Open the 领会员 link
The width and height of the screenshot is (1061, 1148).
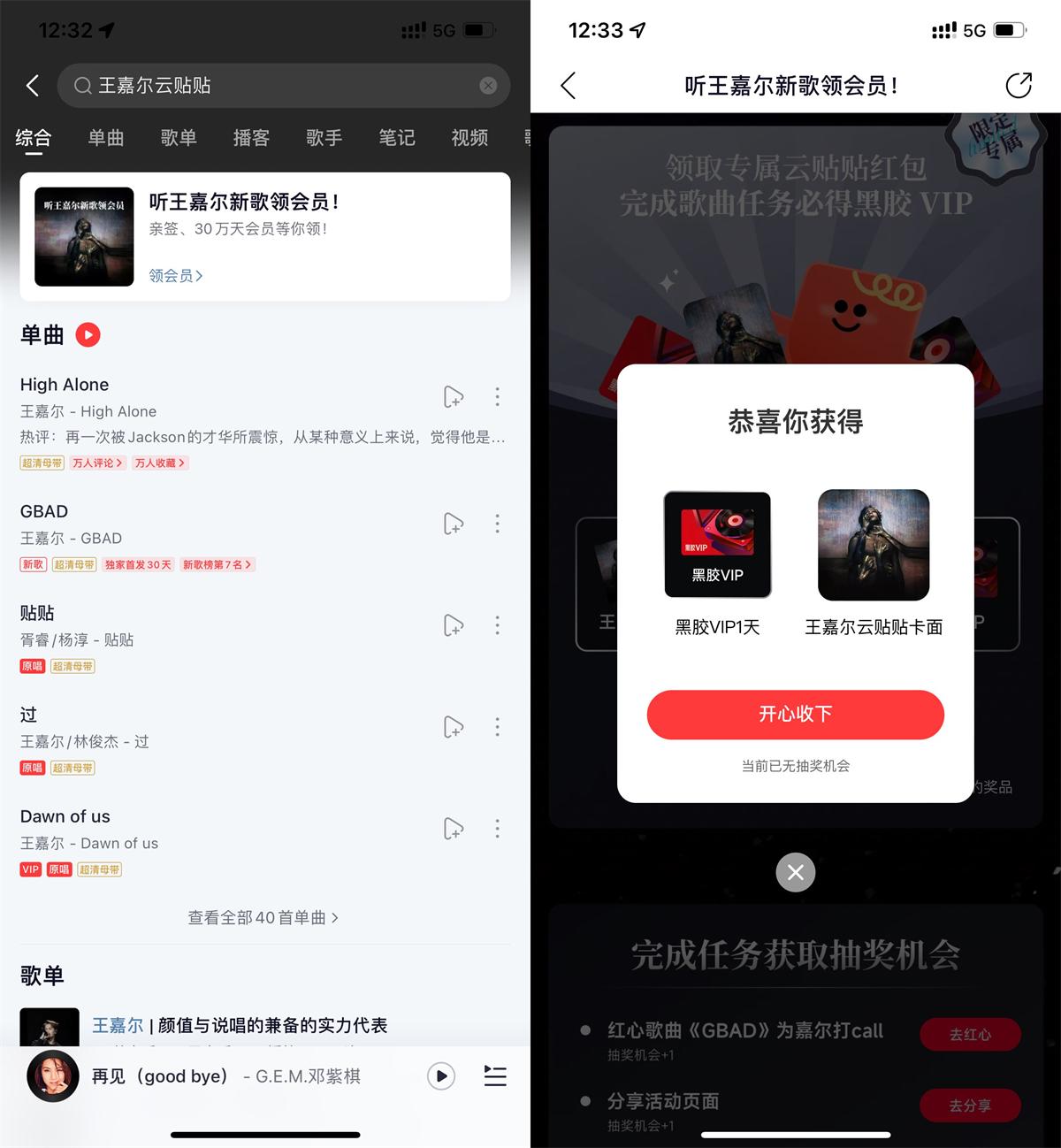pyautogui.click(x=176, y=276)
